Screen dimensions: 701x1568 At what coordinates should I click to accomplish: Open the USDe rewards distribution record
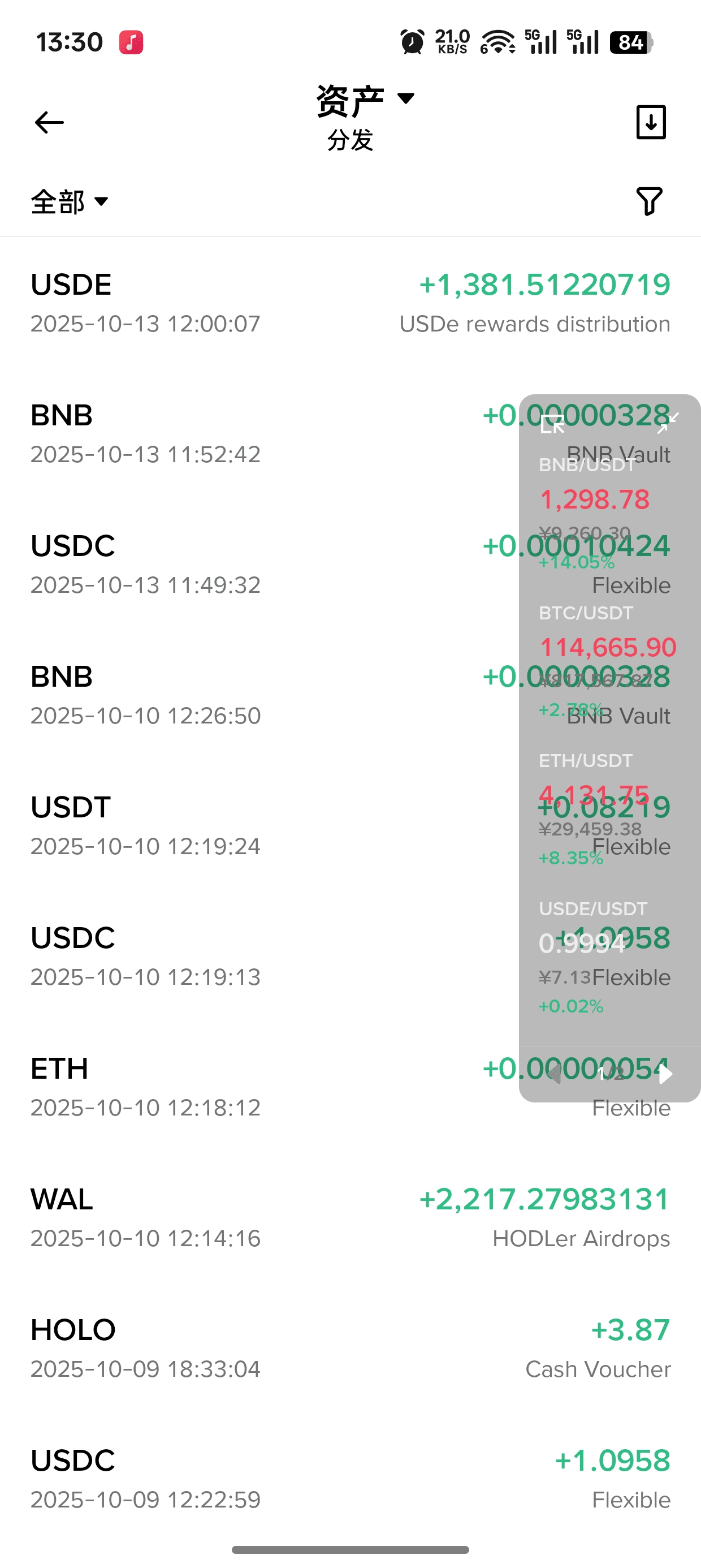click(x=350, y=303)
